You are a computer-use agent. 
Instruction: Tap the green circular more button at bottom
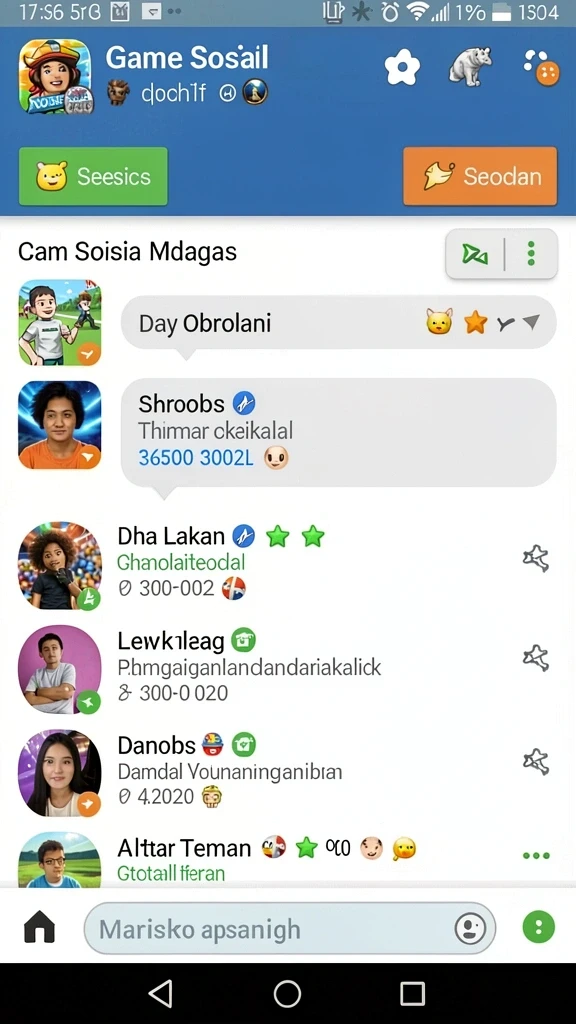[539, 927]
